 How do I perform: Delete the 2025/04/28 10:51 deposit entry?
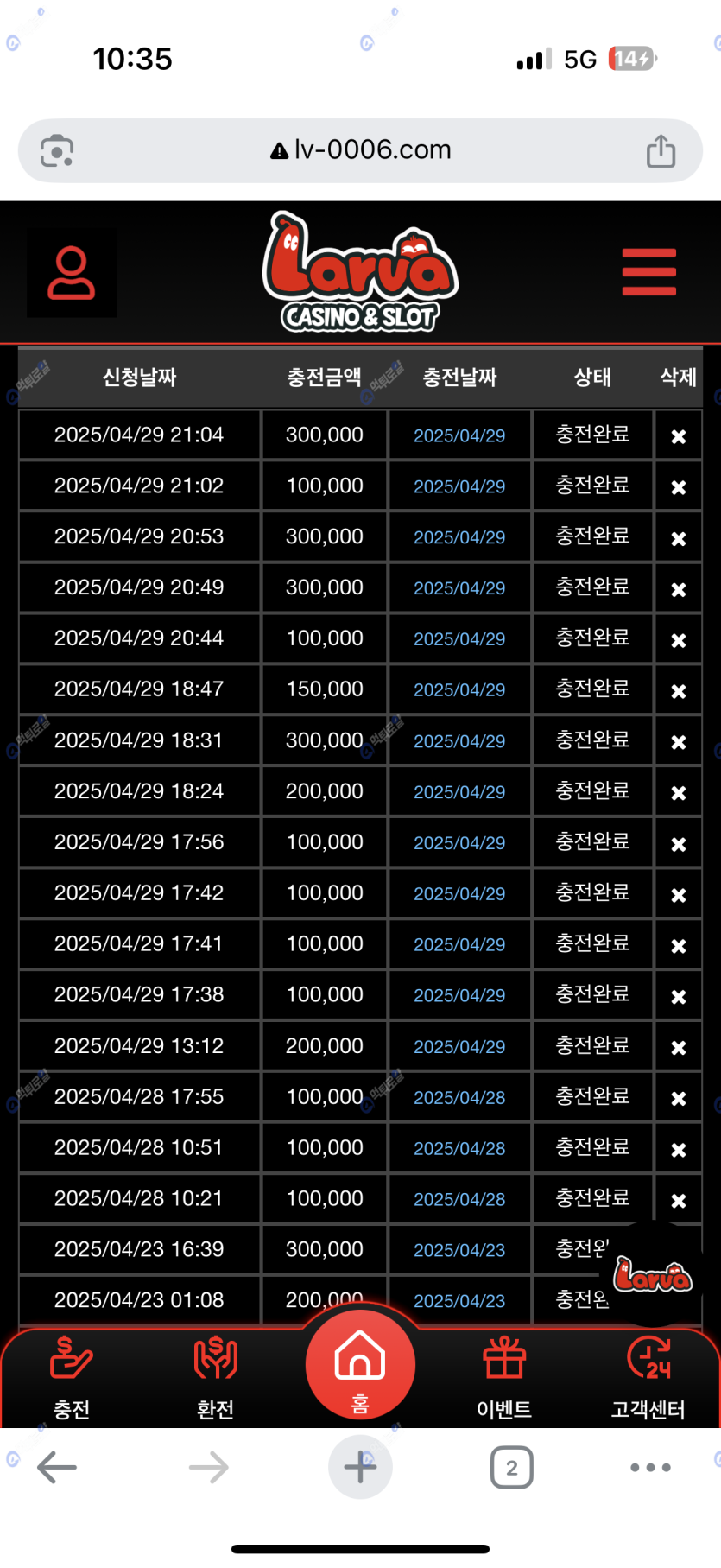679,1150
